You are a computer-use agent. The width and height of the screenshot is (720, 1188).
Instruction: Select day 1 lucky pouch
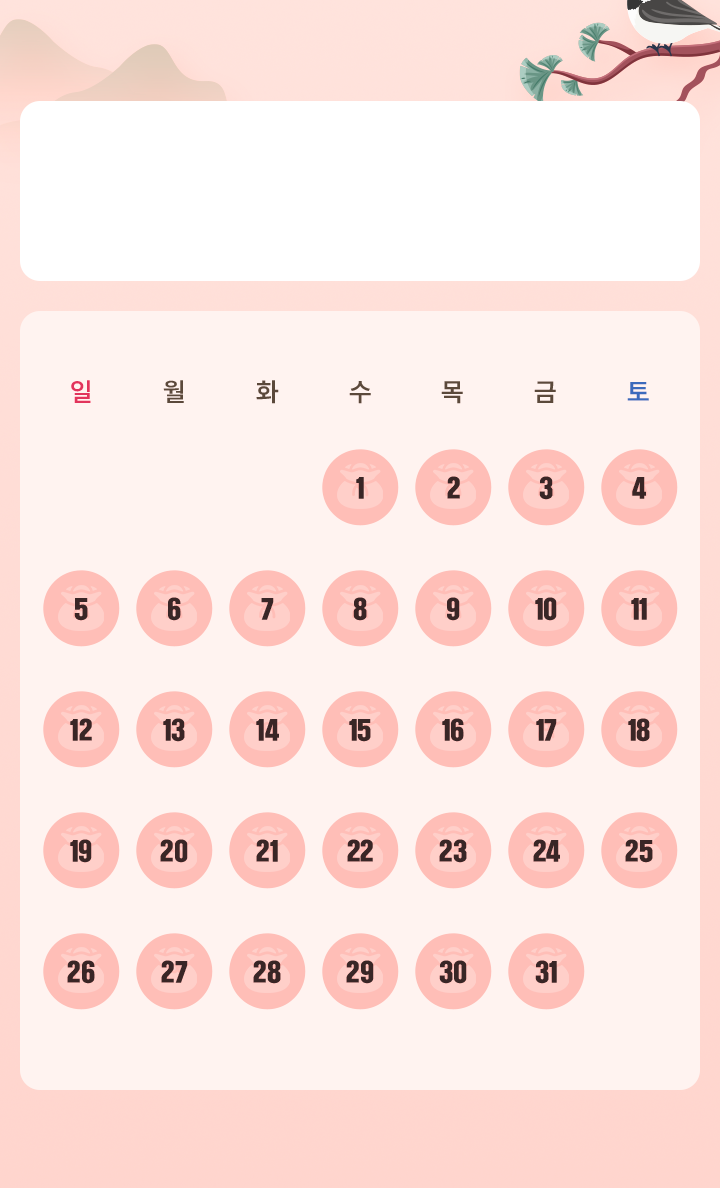click(360, 487)
